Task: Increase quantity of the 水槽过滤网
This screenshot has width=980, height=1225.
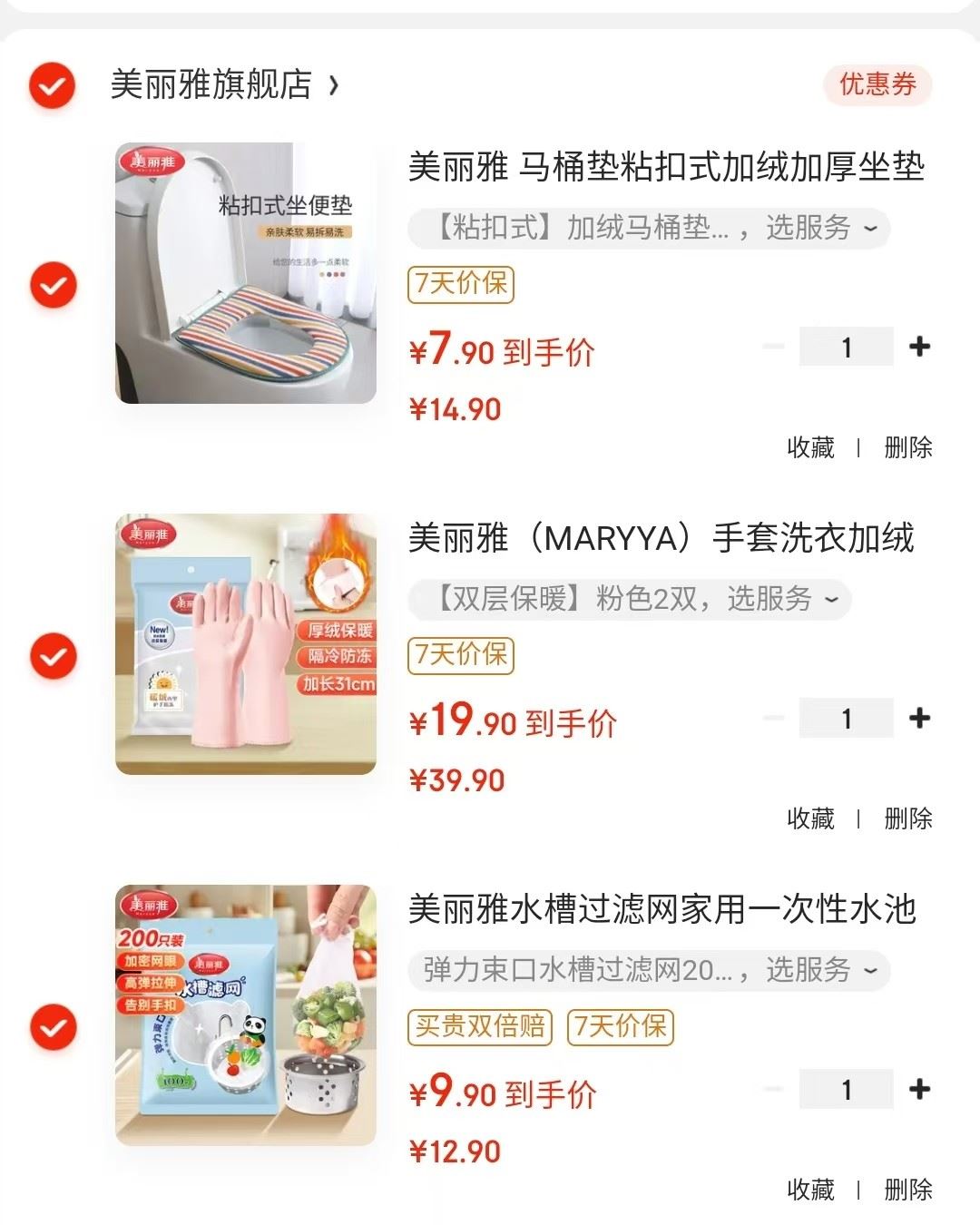Action: click(919, 1089)
